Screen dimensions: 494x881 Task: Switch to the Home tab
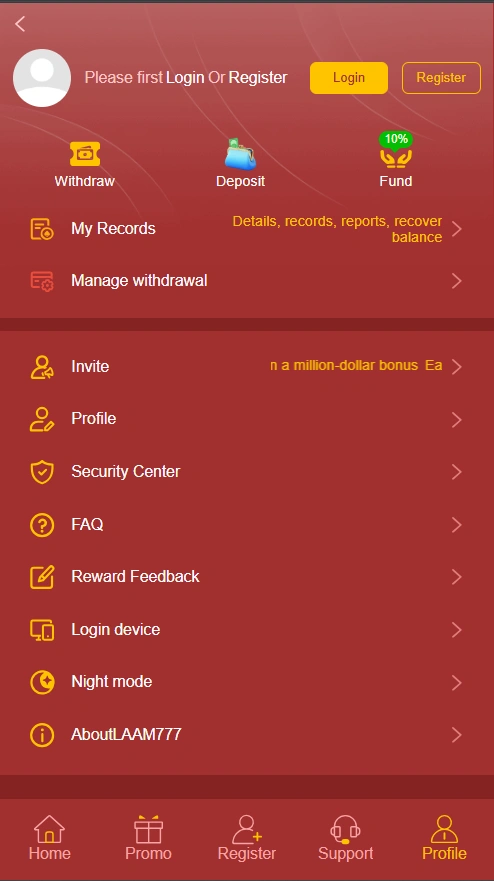49,838
